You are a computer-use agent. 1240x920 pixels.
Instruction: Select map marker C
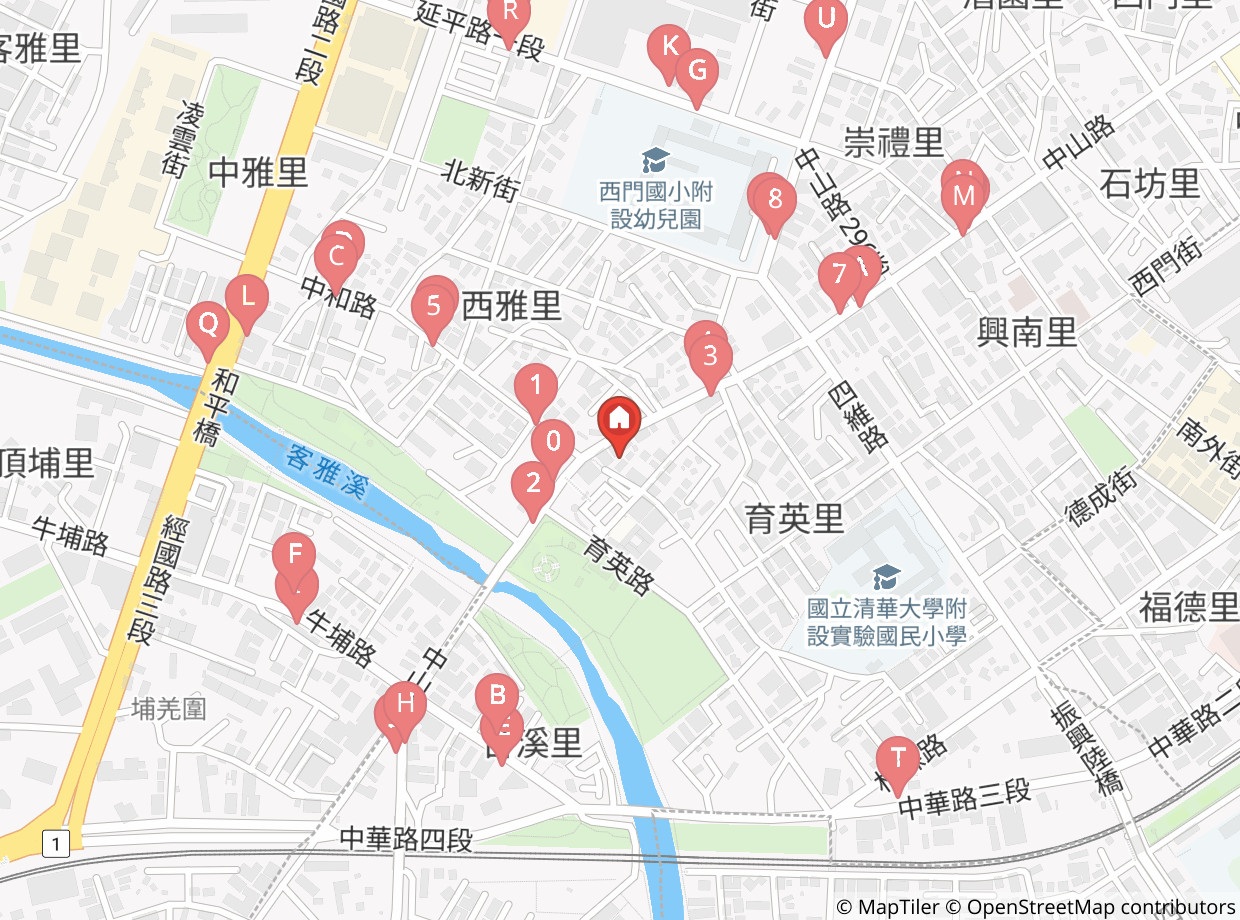point(335,256)
